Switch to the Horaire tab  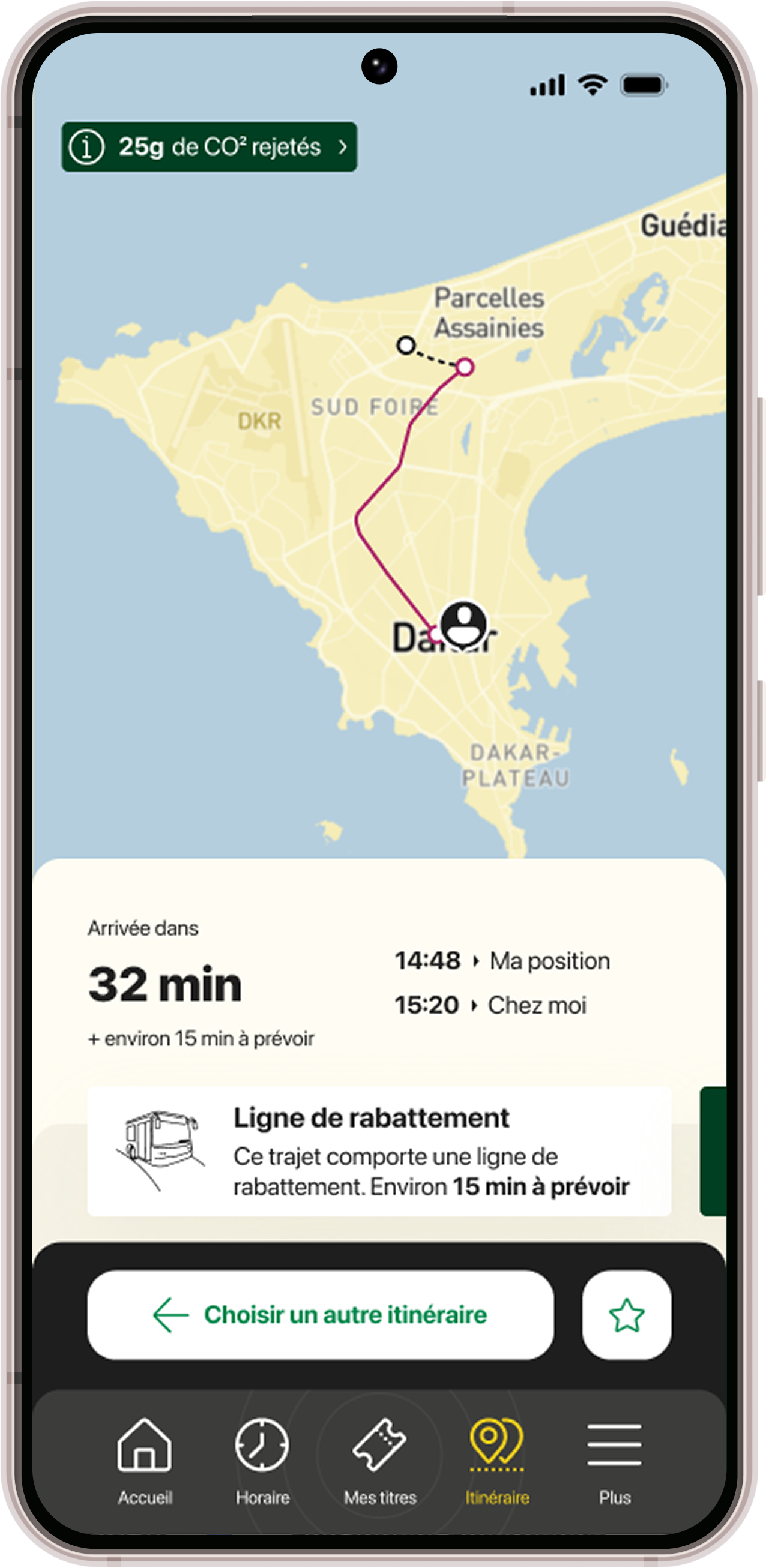tap(262, 1459)
